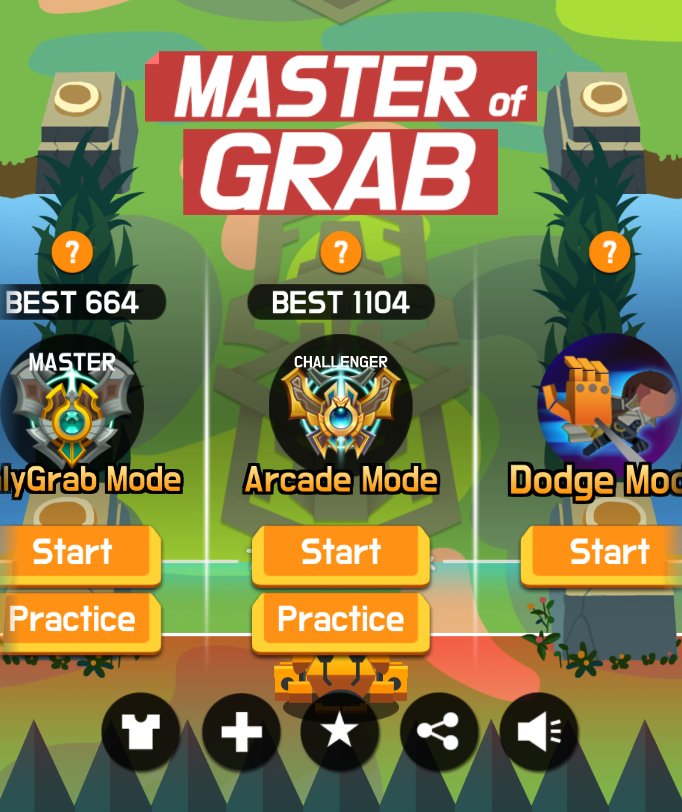Image resolution: width=682 pixels, height=812 pixels.
Task: Toggle the sound speaker icon
Action: (x=538, y=732)
